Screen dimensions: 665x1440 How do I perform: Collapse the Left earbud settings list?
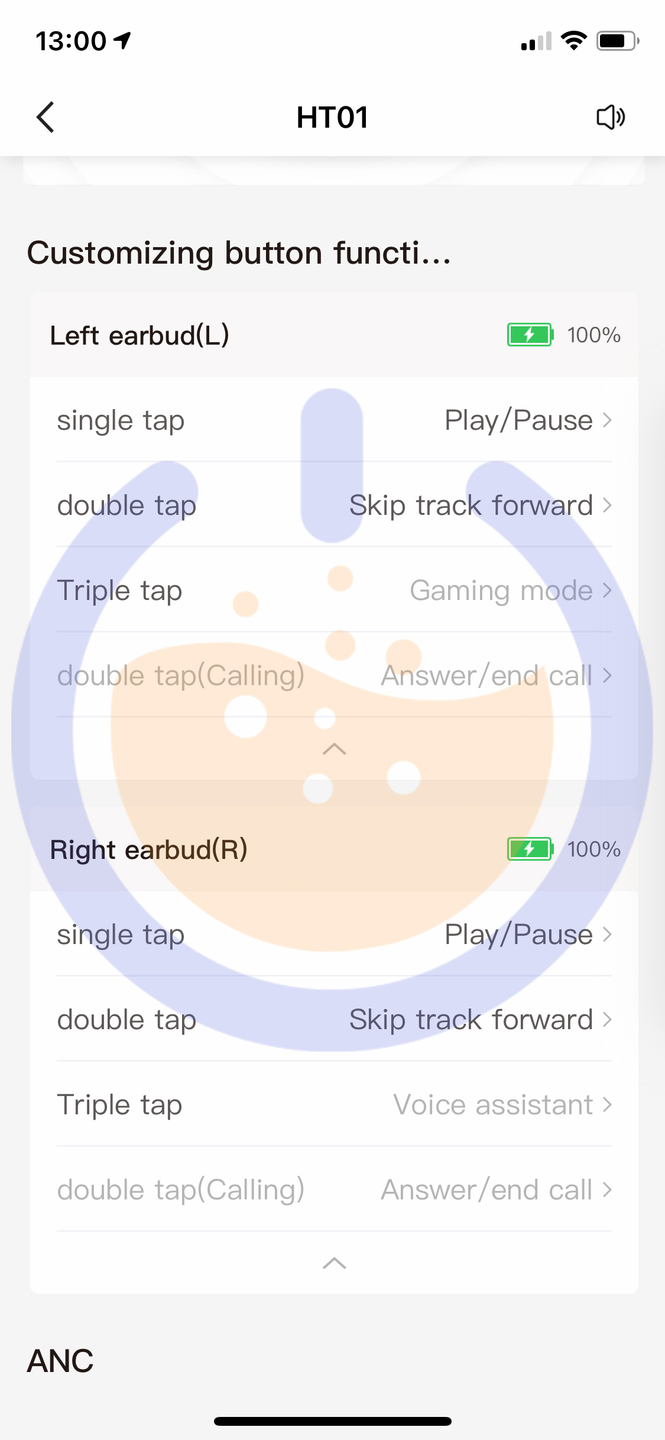click(x=334, y=748)
